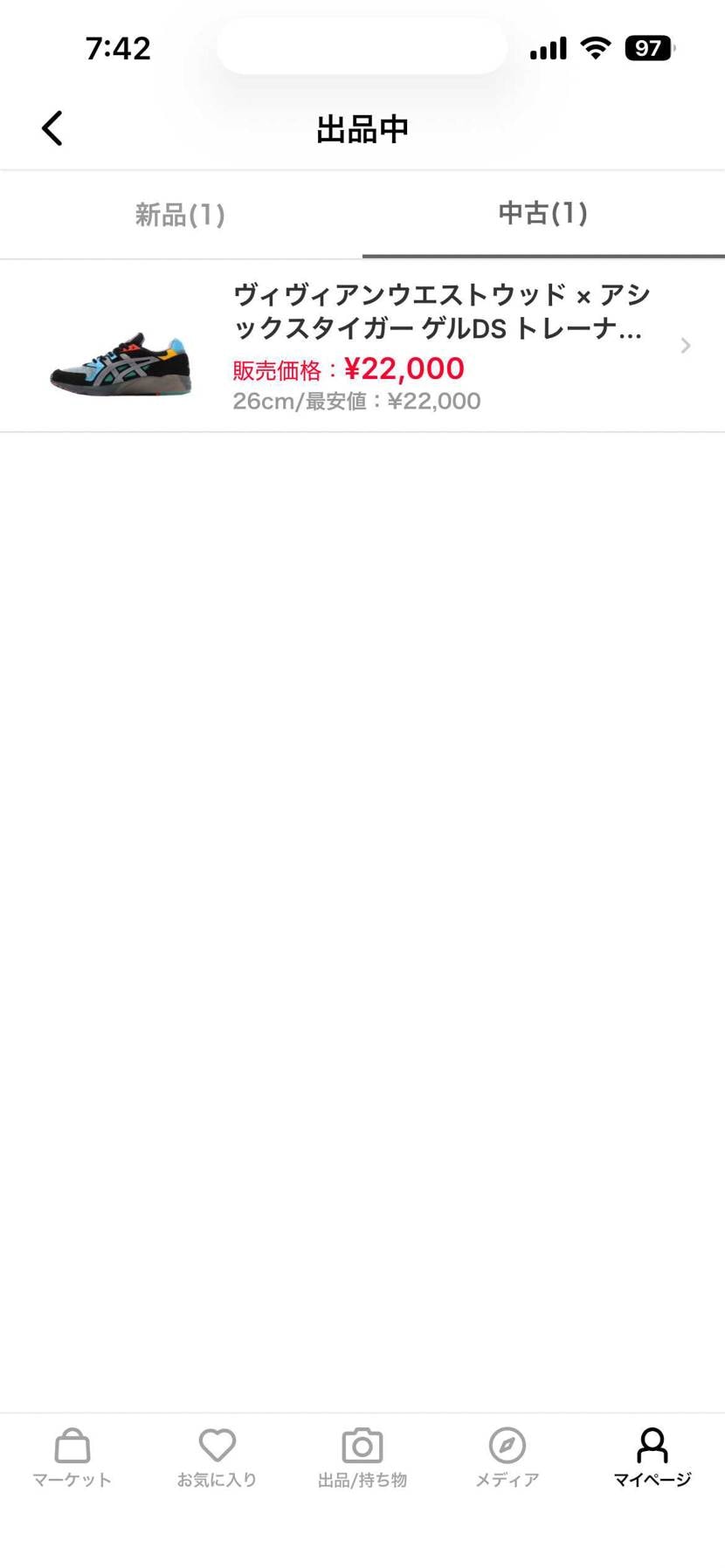Switch to the メディア tab

point(507,1459)
